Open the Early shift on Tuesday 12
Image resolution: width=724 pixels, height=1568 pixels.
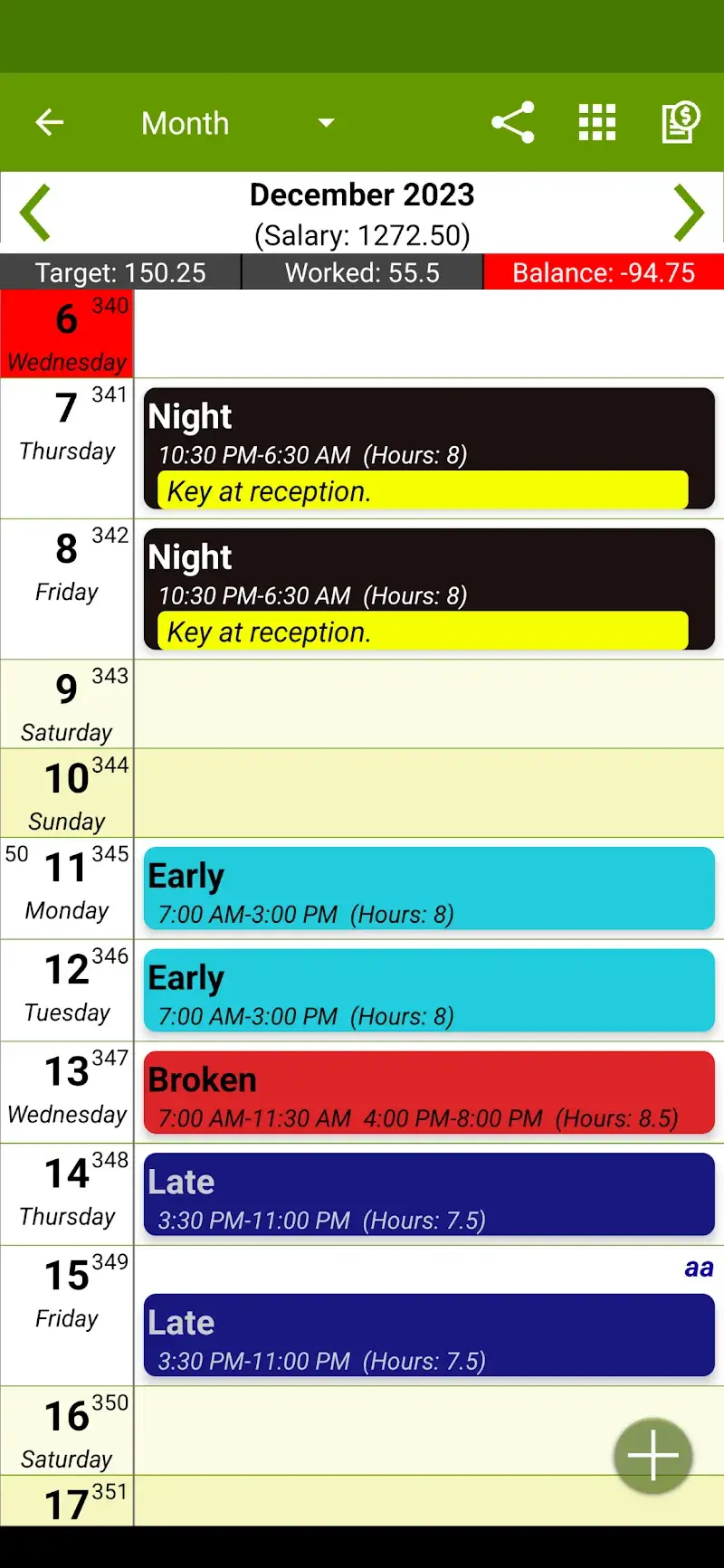click(429, 991)
